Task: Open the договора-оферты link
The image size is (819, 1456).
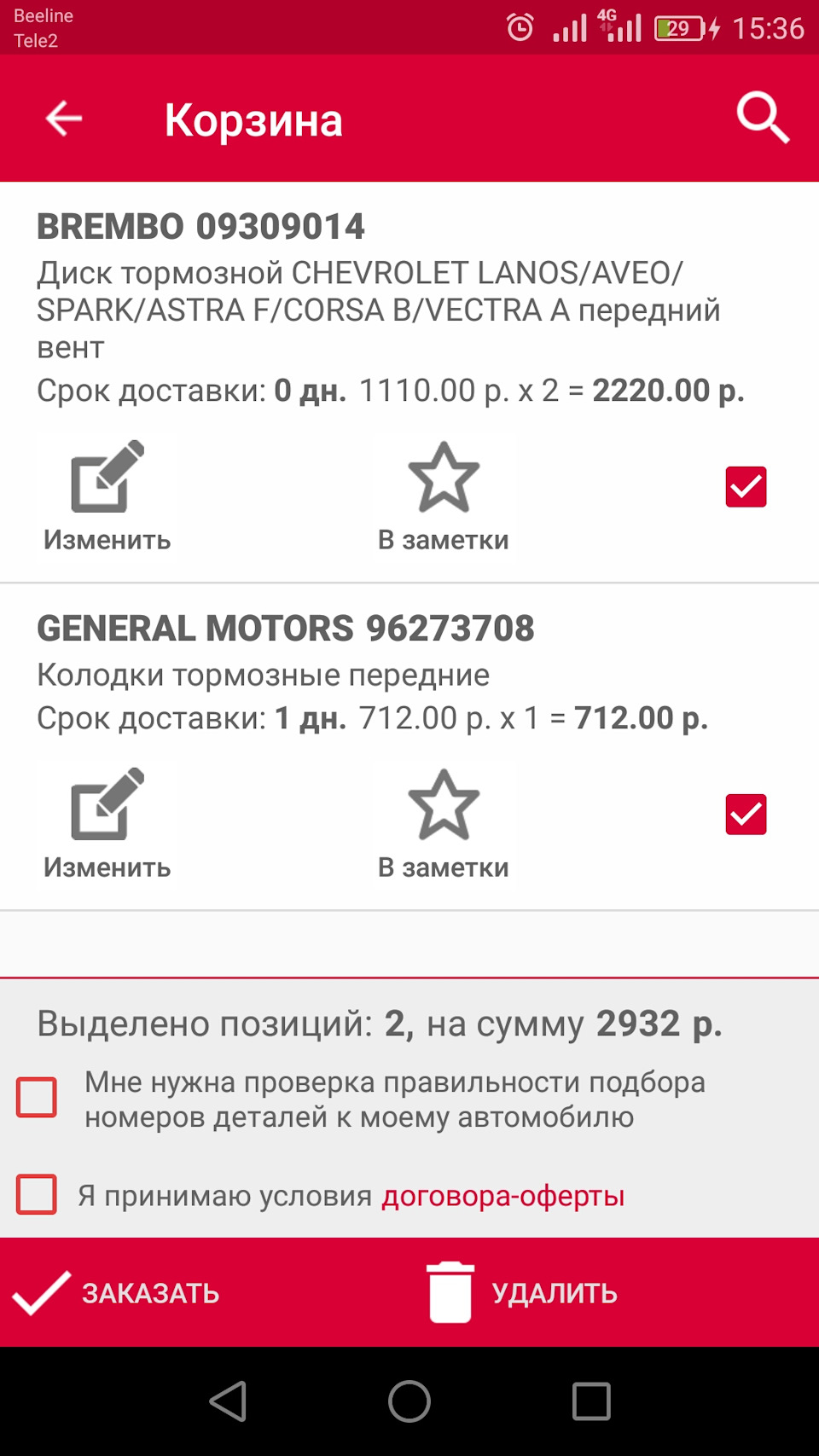Action: pyautogui.click(x=502, y=1196)
